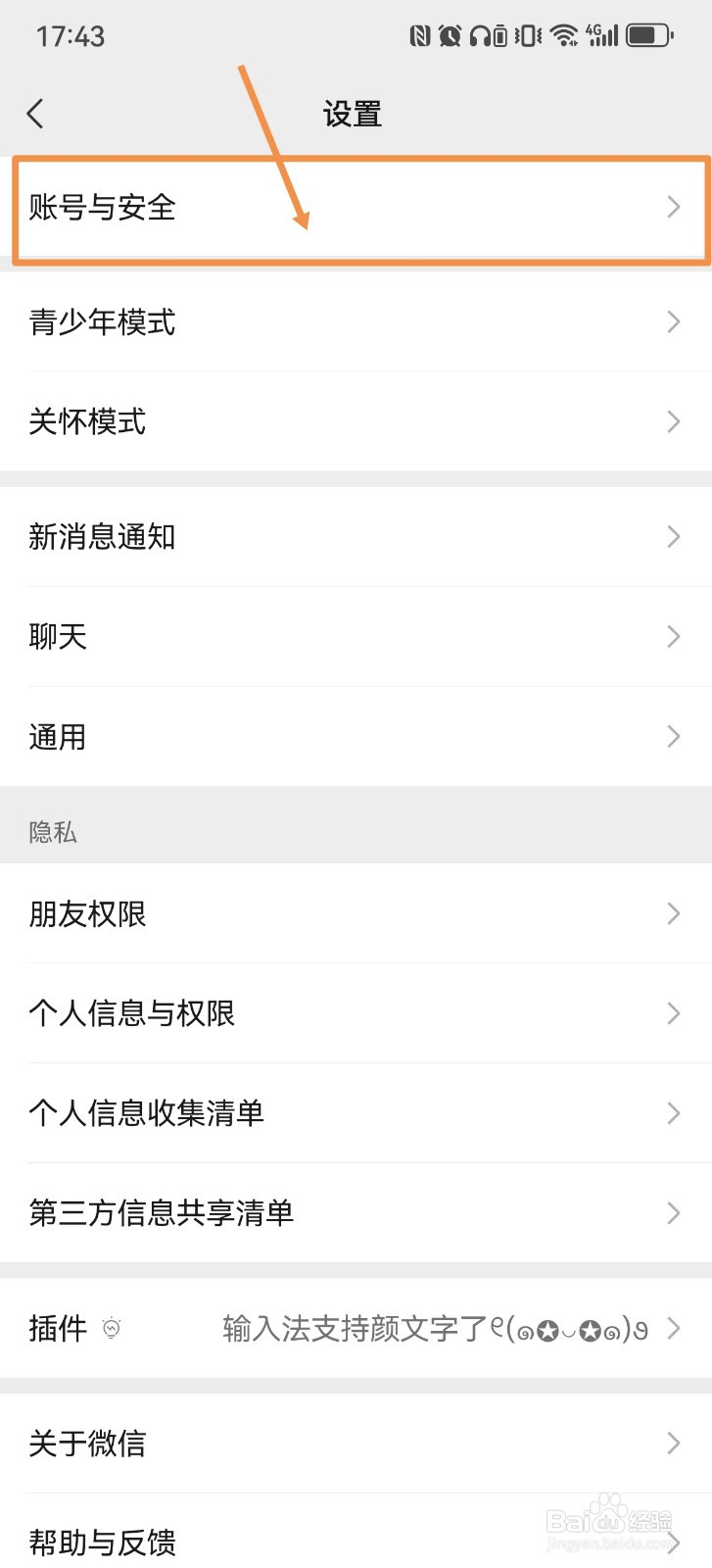Tap the back arrow to exit Settings
This screenshot has height=1568, width=712.
[35, 113]
